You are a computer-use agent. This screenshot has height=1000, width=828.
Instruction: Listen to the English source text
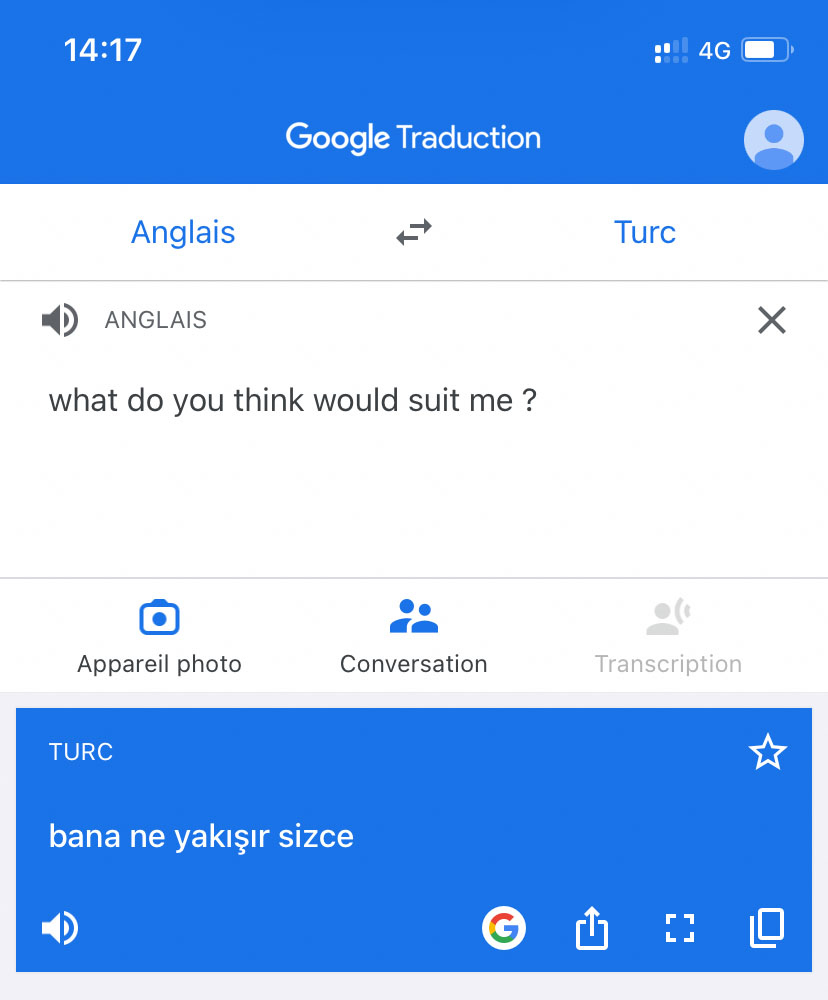pyautogui.click(x=60, y=320)
